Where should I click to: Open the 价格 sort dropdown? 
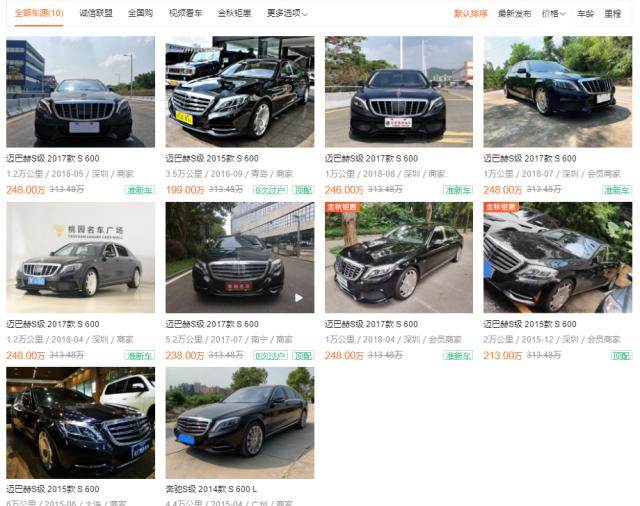click(553, 14)
